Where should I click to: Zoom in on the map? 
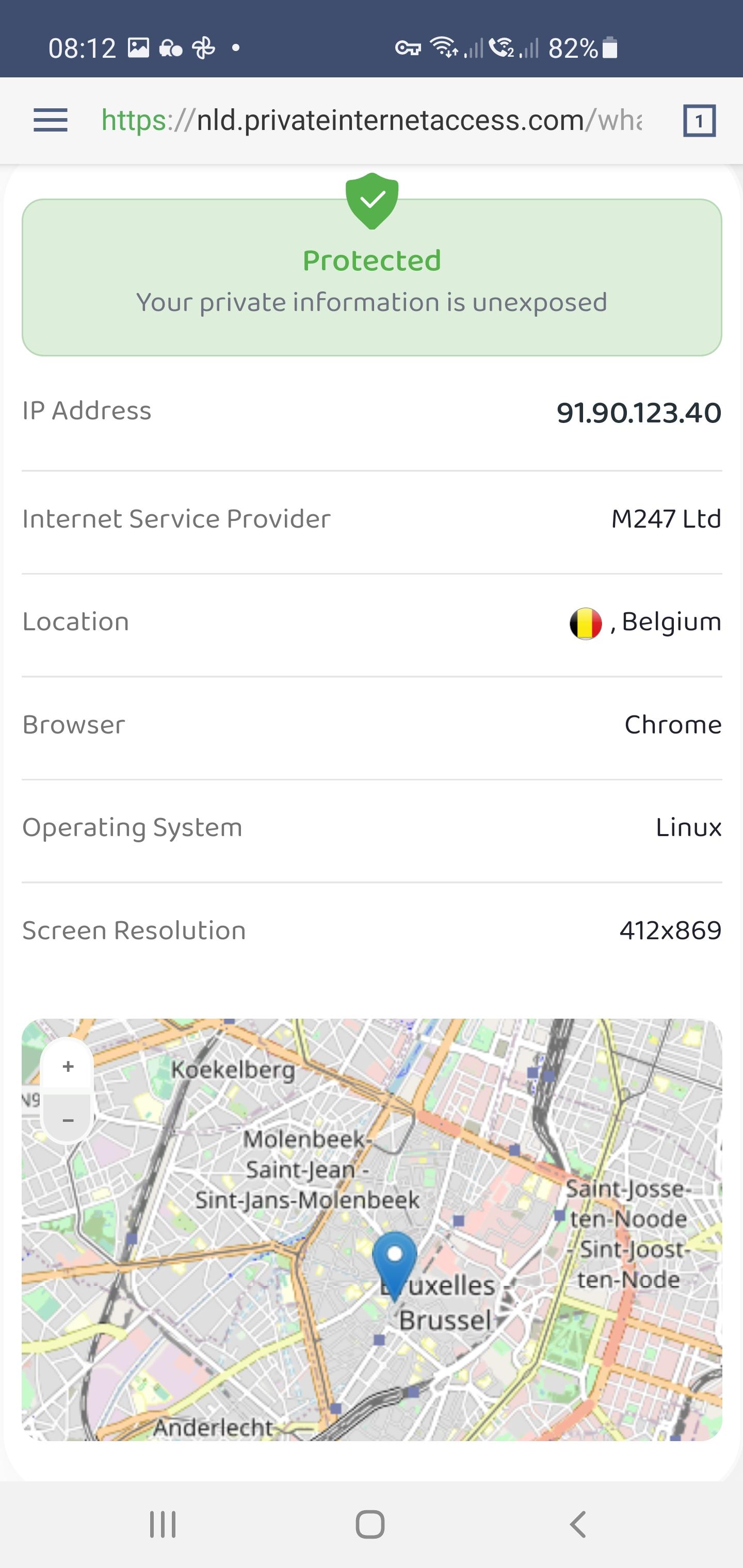pos(68,1067)
